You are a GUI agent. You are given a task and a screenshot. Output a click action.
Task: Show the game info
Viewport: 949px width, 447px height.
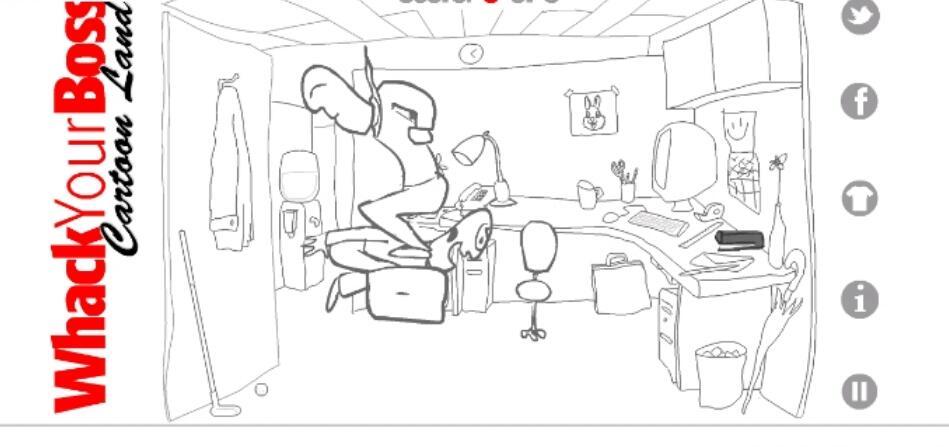858,298
